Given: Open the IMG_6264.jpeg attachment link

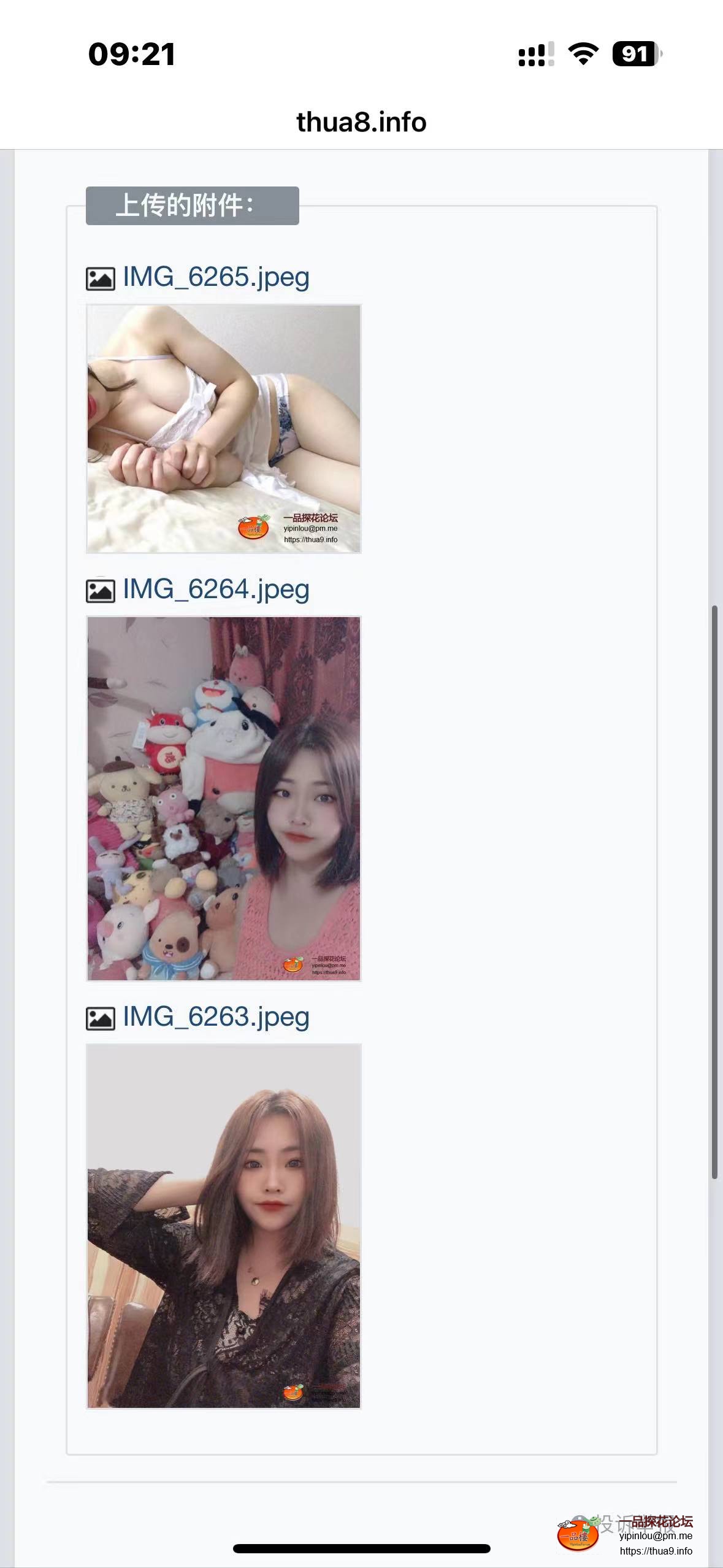Looking at the screenshot, I should 216,590.
